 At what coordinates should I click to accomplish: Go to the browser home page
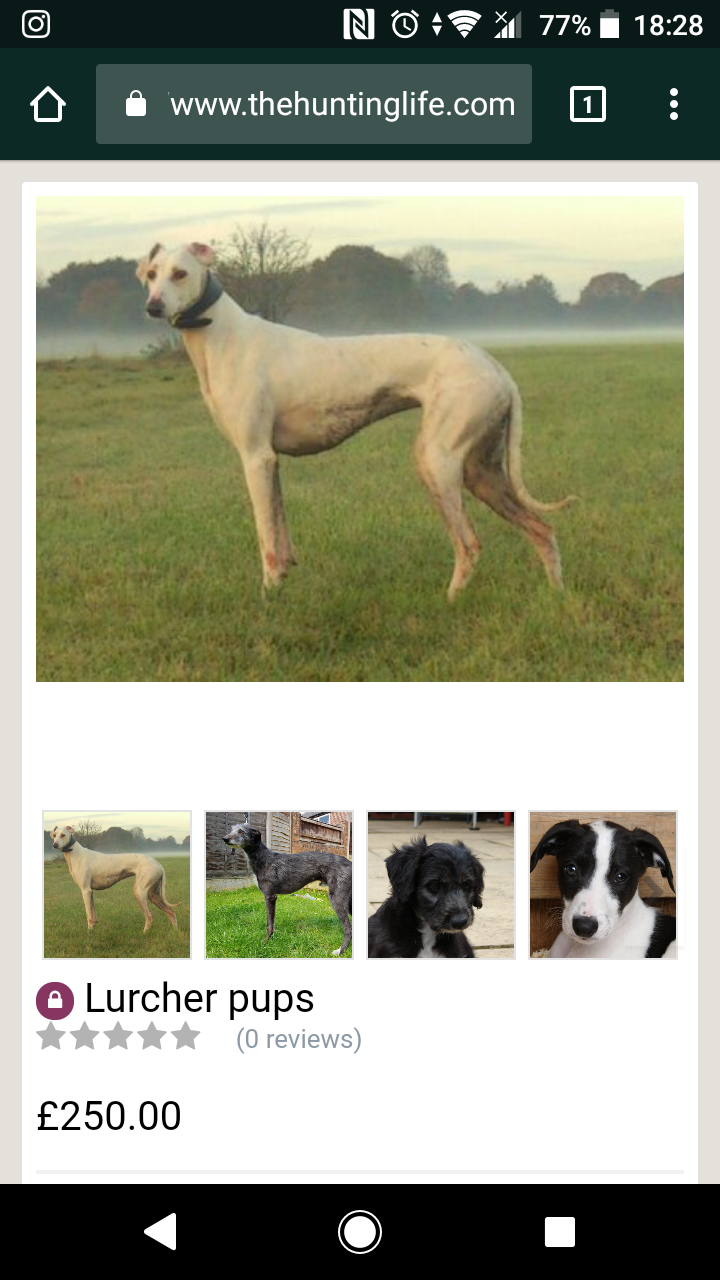(48, 104)
